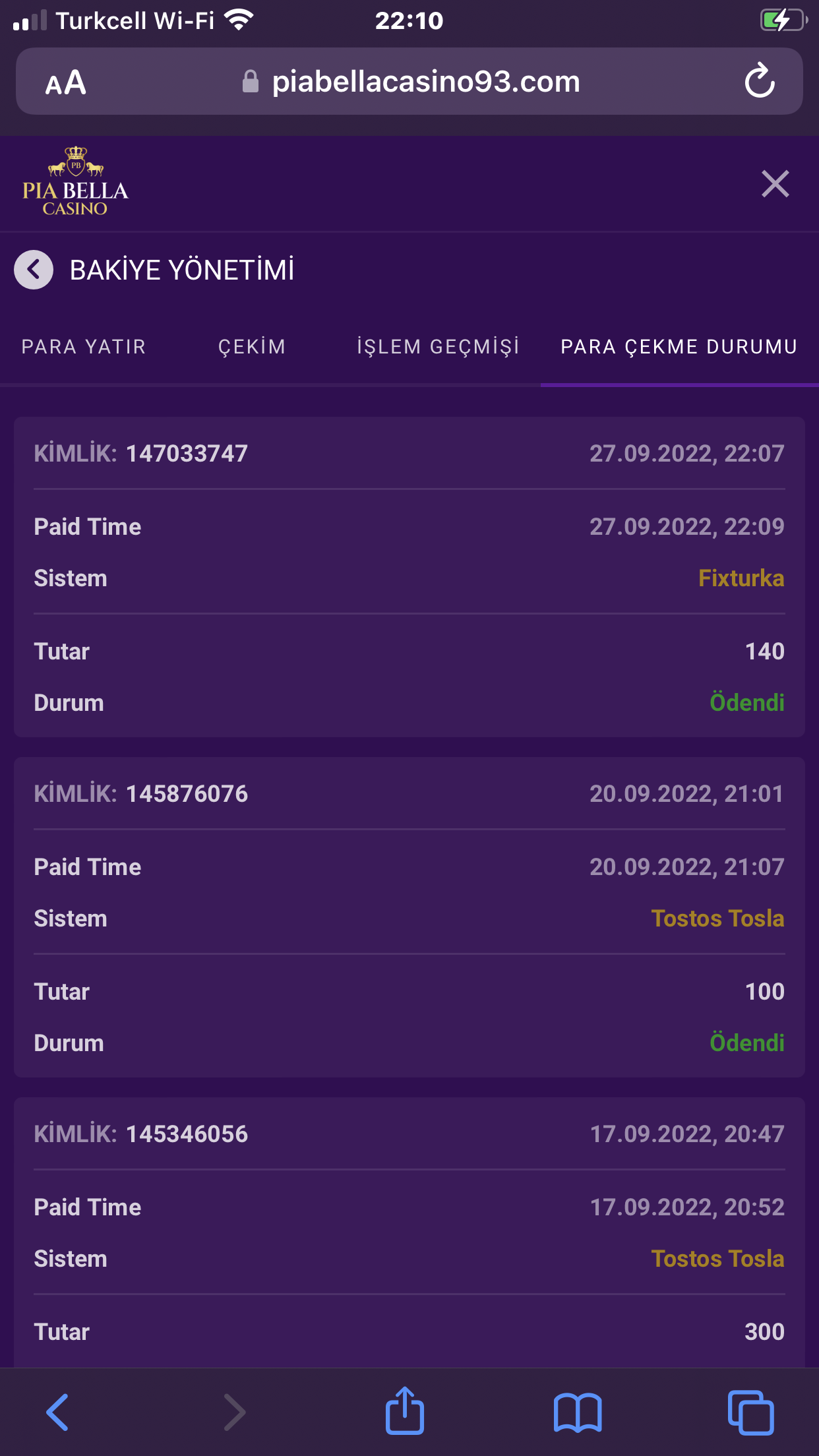Viewport: 819px width, 1456px height.
Task: Tap the Ödendi status for KİMLİK 147033747
Action: (747, 702)
